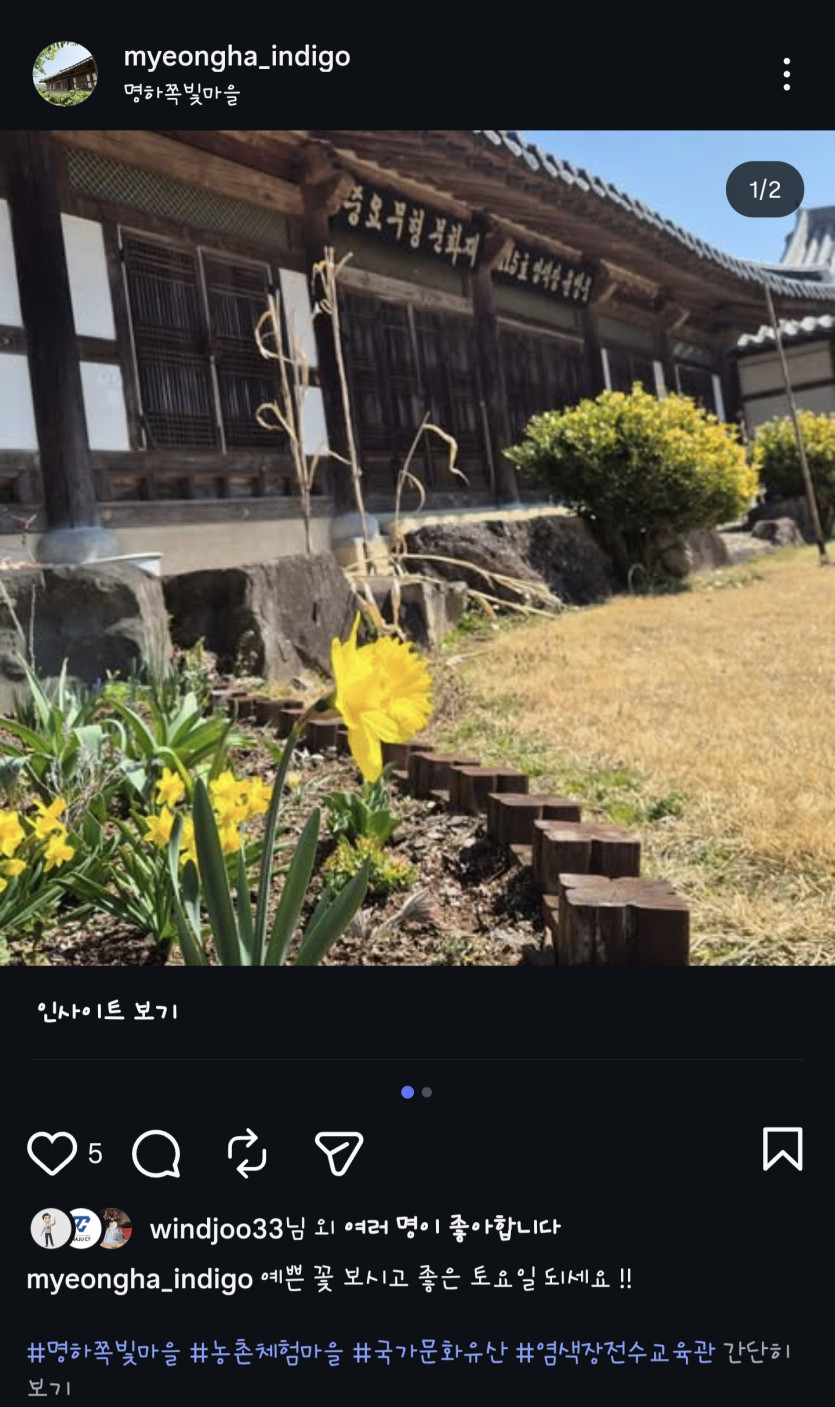
Task: Open hashtag #명하쪽빛마을
Action: pyautogui.click(x=104, y=1353)
